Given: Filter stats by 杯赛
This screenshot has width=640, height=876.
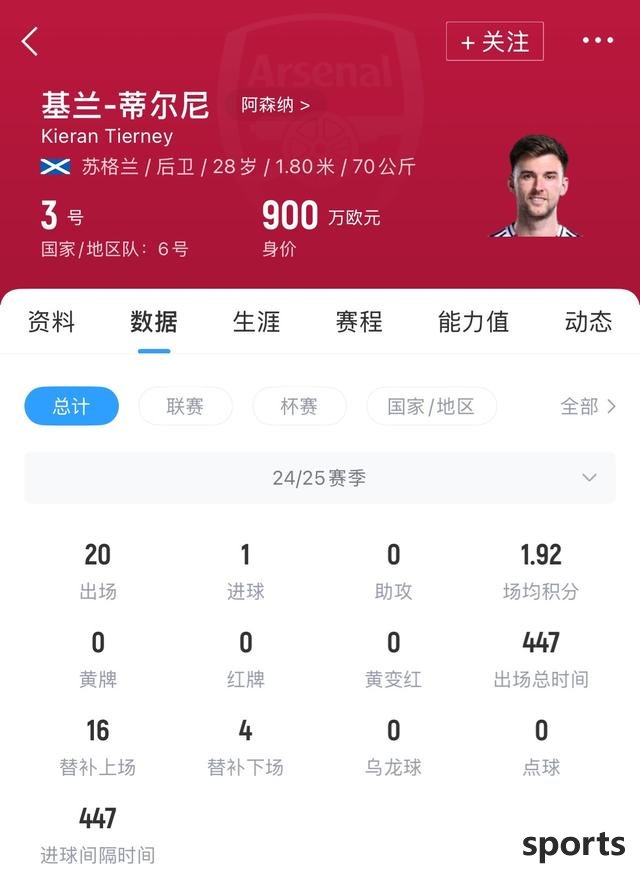Looking at the screenshot, I should pyautogui.click(x=299, y=406).
